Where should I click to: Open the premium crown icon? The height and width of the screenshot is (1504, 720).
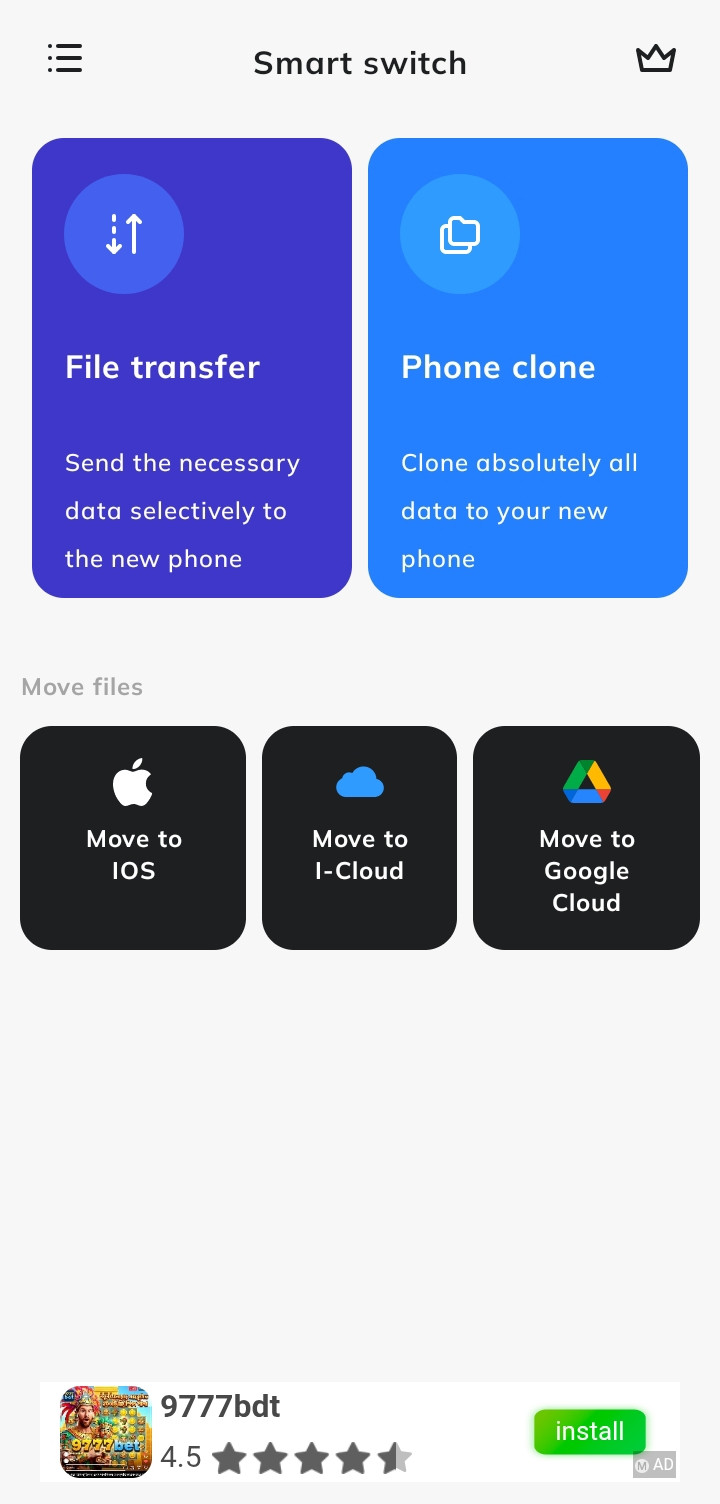point(656,59)
